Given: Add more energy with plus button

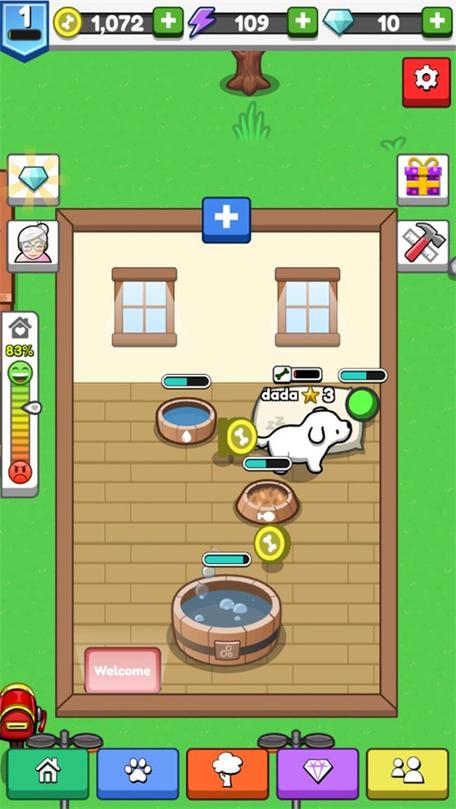Looking at the screenshot, I should pos(302,22).
